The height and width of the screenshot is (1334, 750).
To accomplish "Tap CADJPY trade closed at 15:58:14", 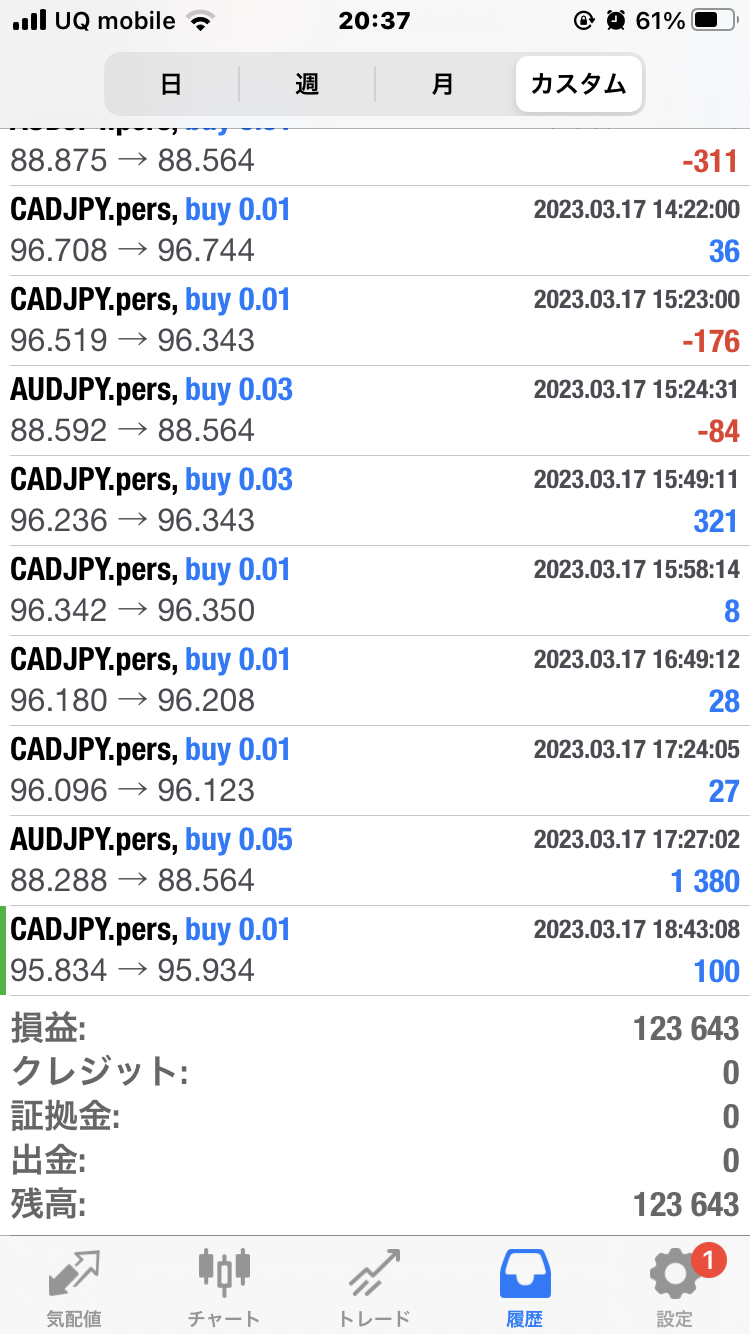I will [x=375, y=590].
